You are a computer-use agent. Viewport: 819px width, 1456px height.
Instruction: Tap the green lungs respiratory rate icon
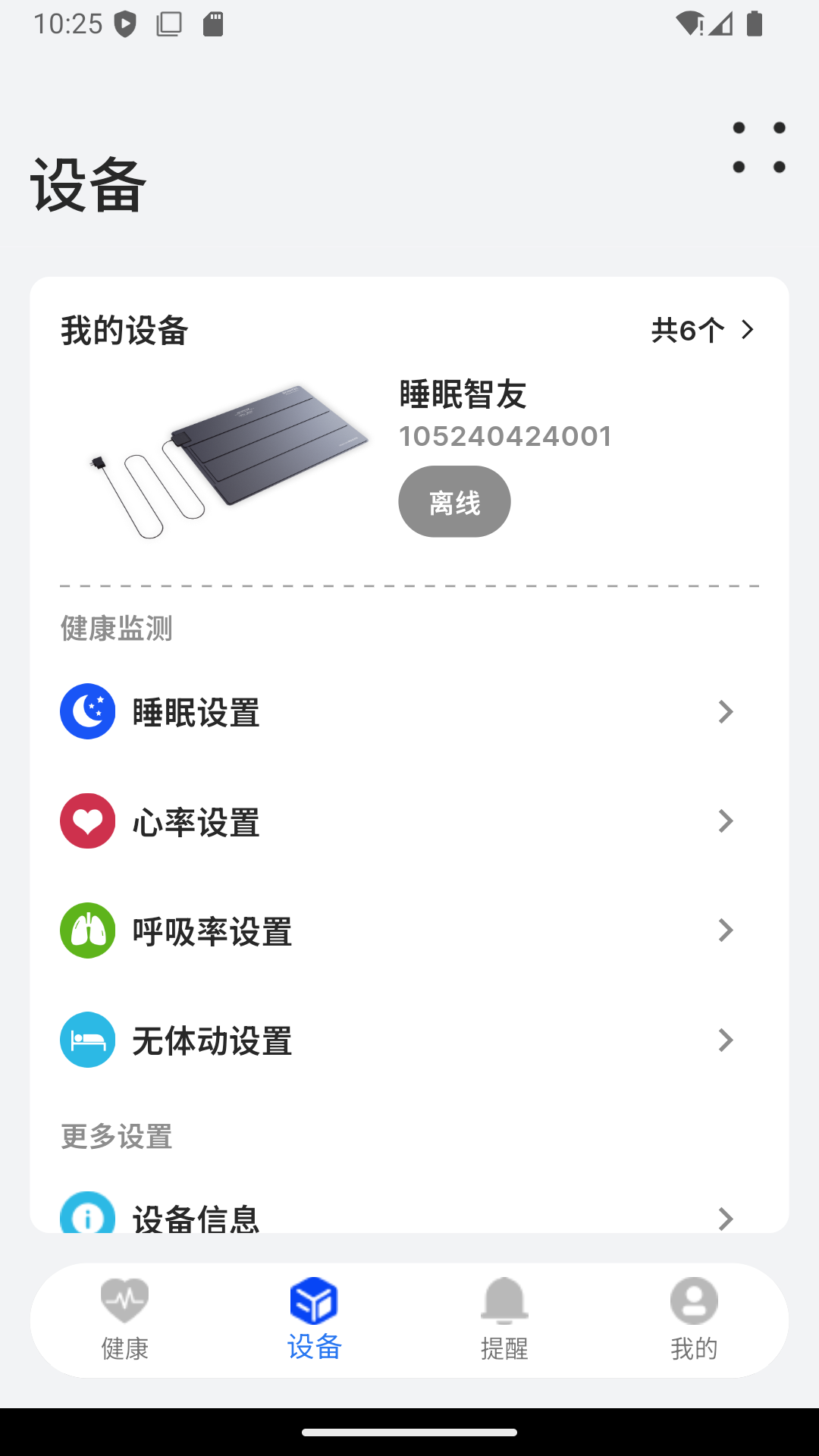pos(86,930)
